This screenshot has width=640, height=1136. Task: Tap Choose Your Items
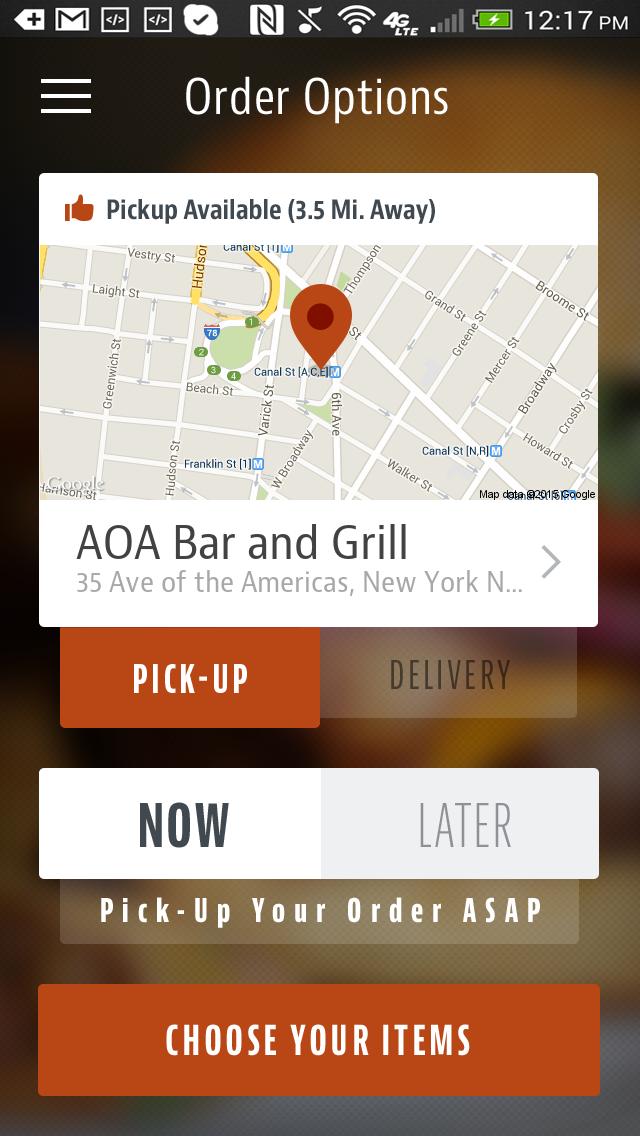point(318,1040)
